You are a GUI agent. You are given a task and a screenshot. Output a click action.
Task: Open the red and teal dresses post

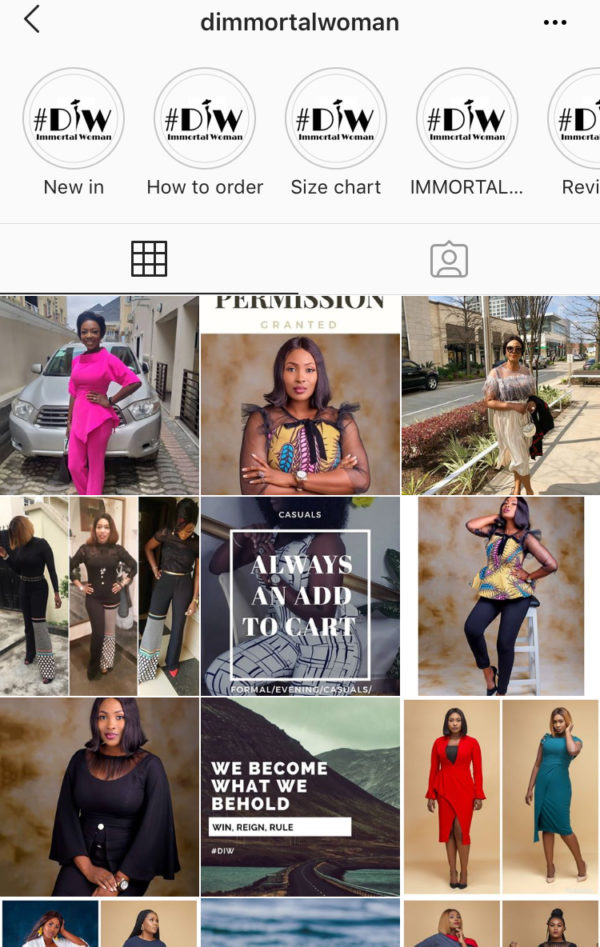point(501,797)
